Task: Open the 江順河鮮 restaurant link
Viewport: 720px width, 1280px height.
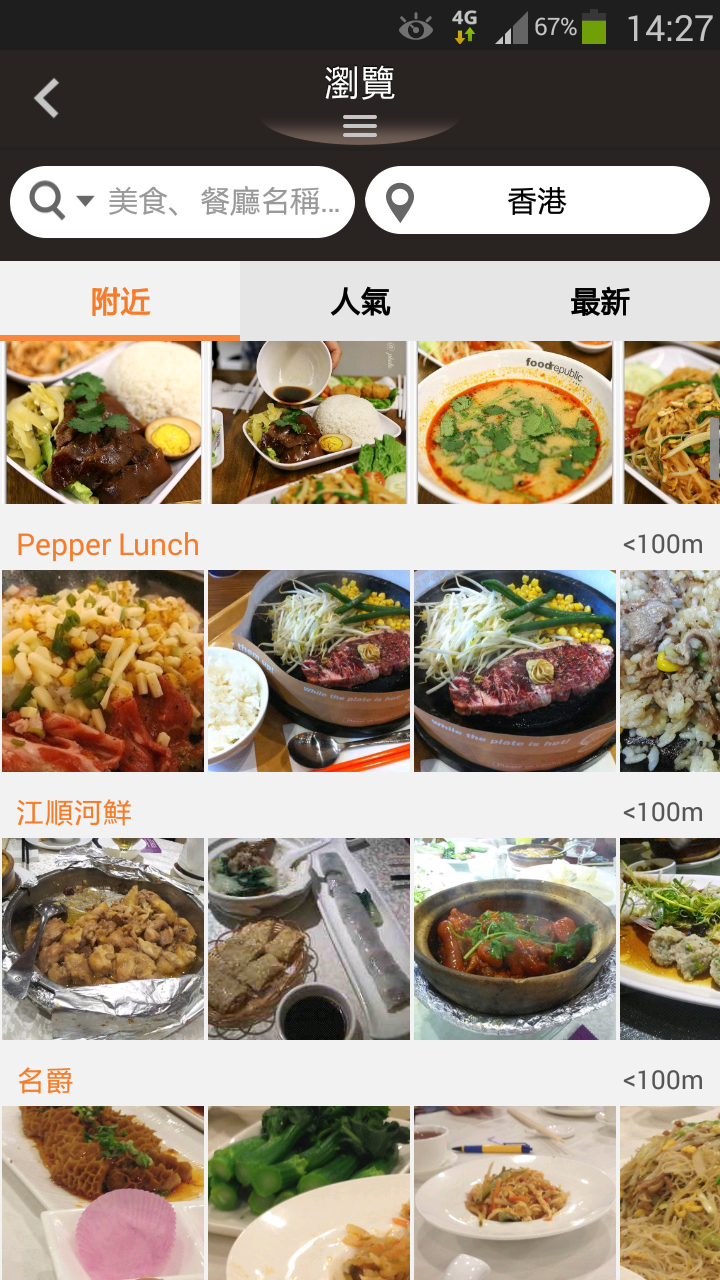Action: tap(74, 812)
